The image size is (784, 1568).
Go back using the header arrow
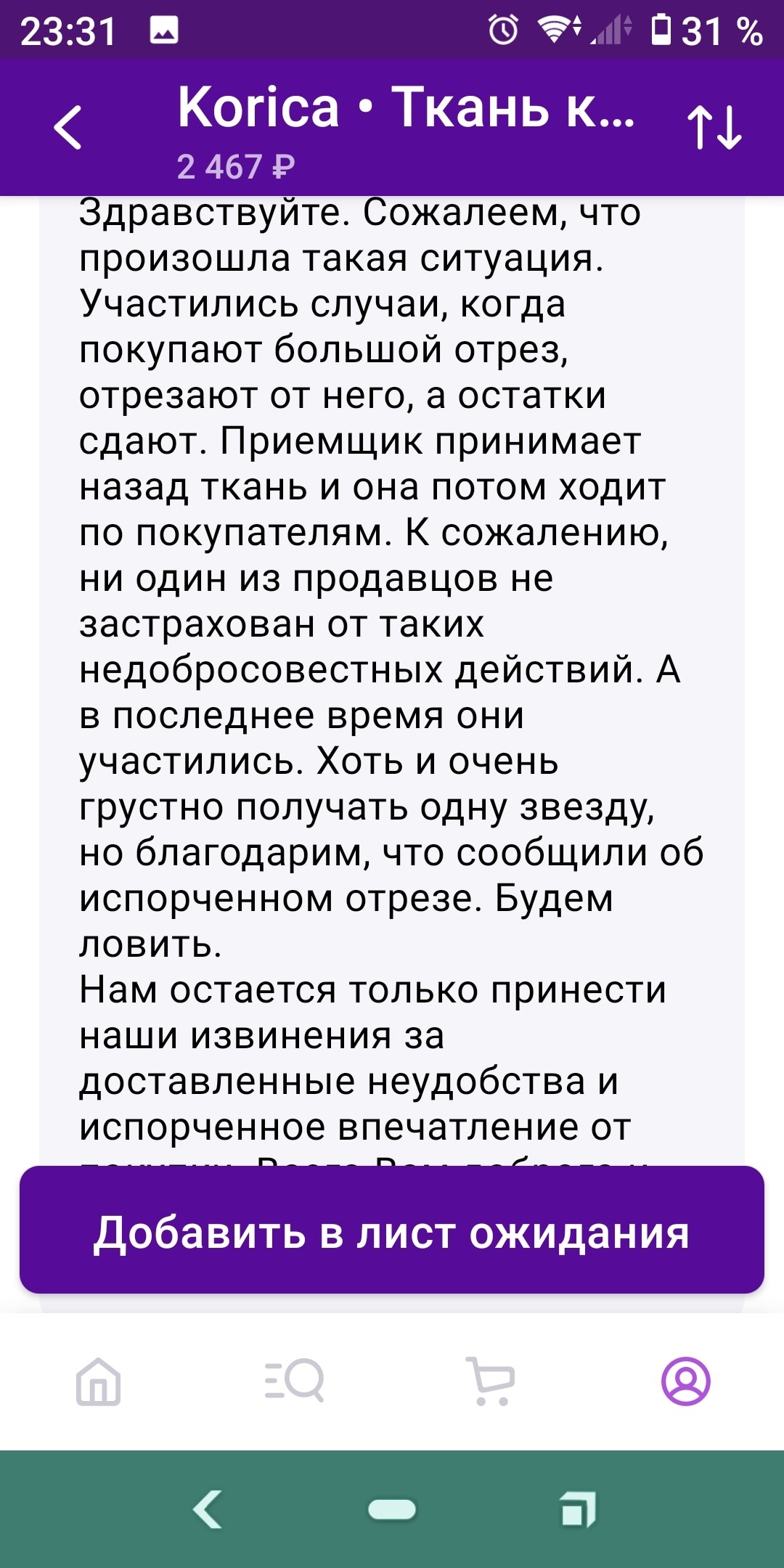tap(68, 128)
